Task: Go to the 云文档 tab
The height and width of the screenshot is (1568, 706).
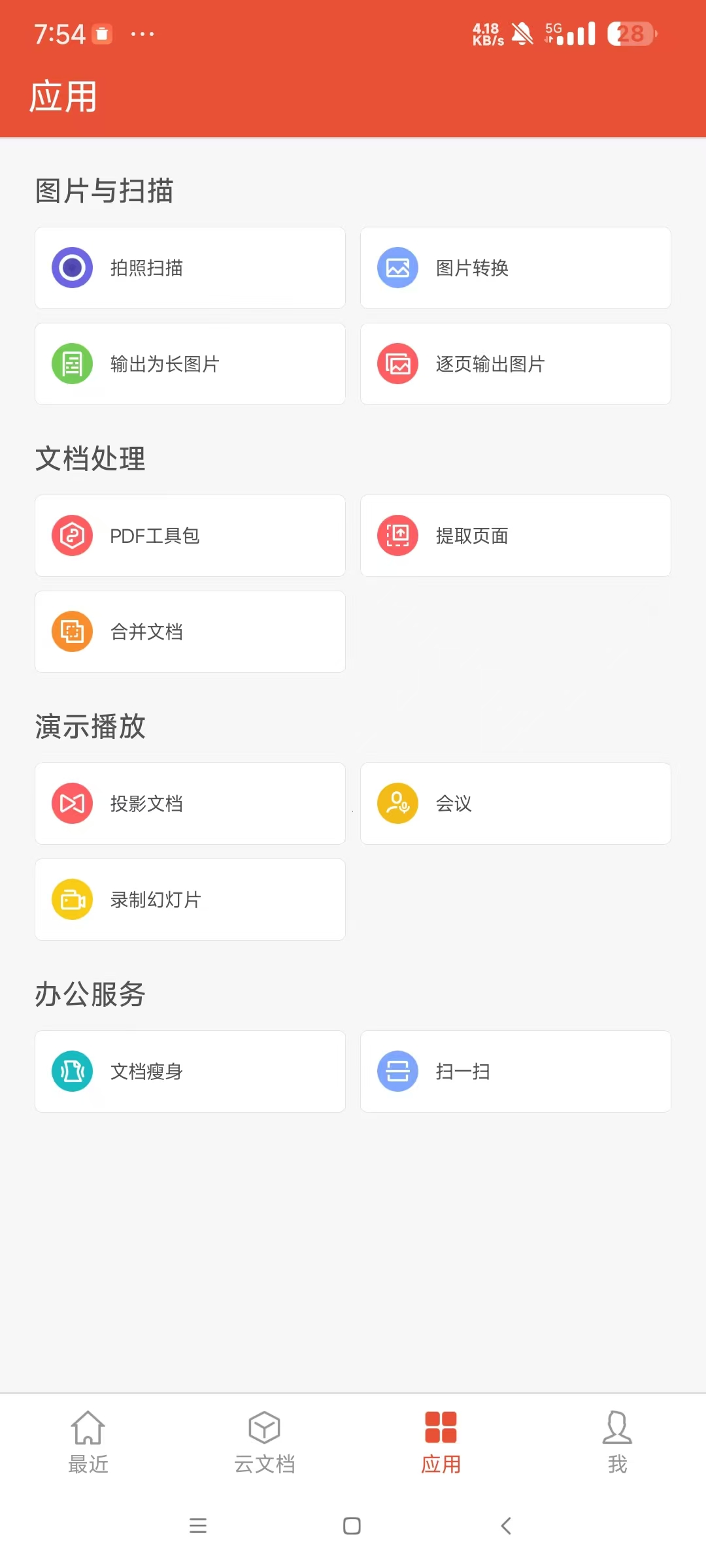Action: pyautogui.click(x=265, y=1442)
